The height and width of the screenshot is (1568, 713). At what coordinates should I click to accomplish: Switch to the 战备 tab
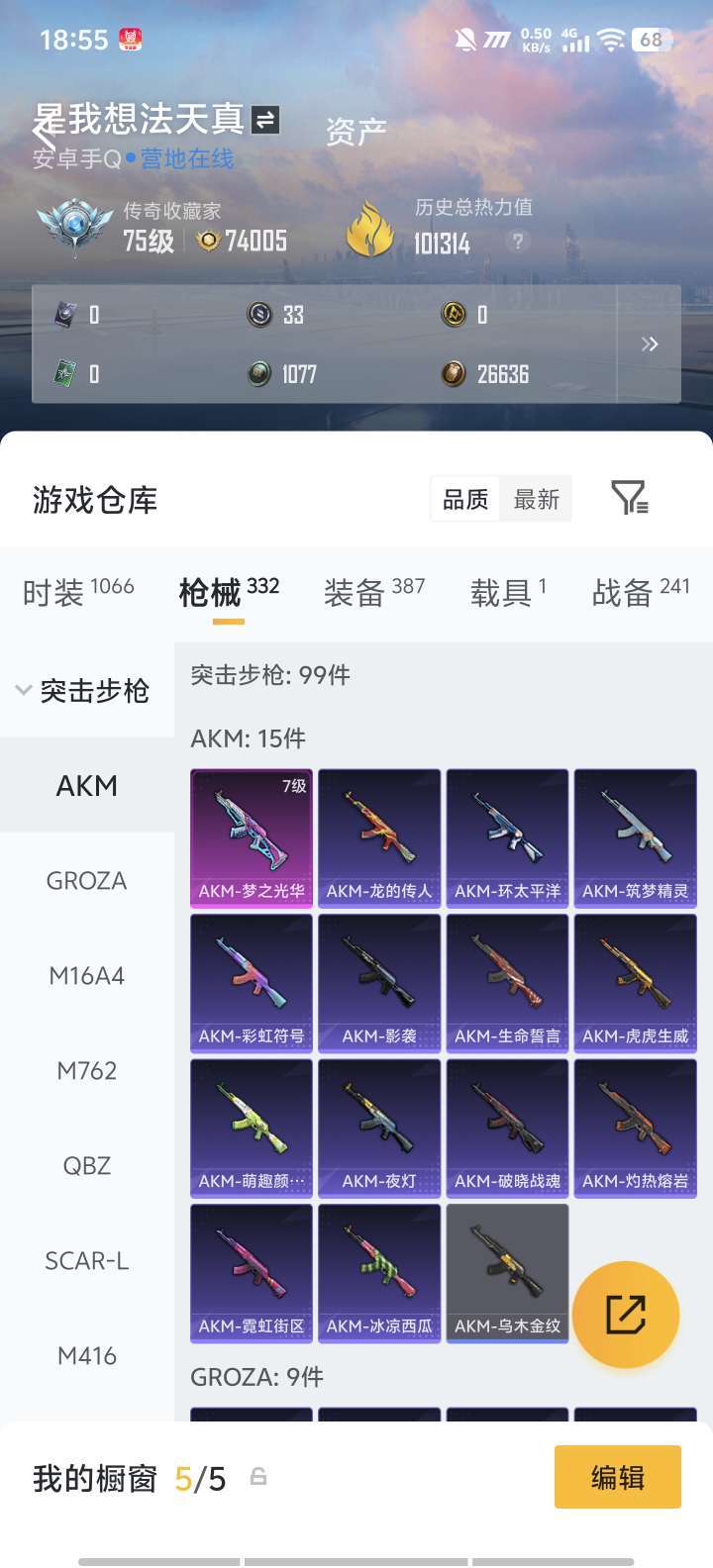pos(641,591)
